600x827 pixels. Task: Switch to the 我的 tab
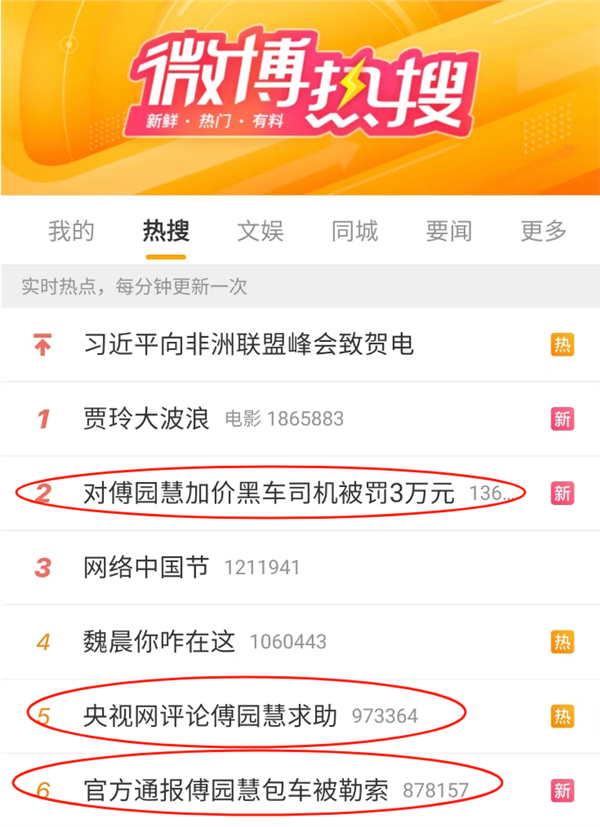[x=71, y=231]
